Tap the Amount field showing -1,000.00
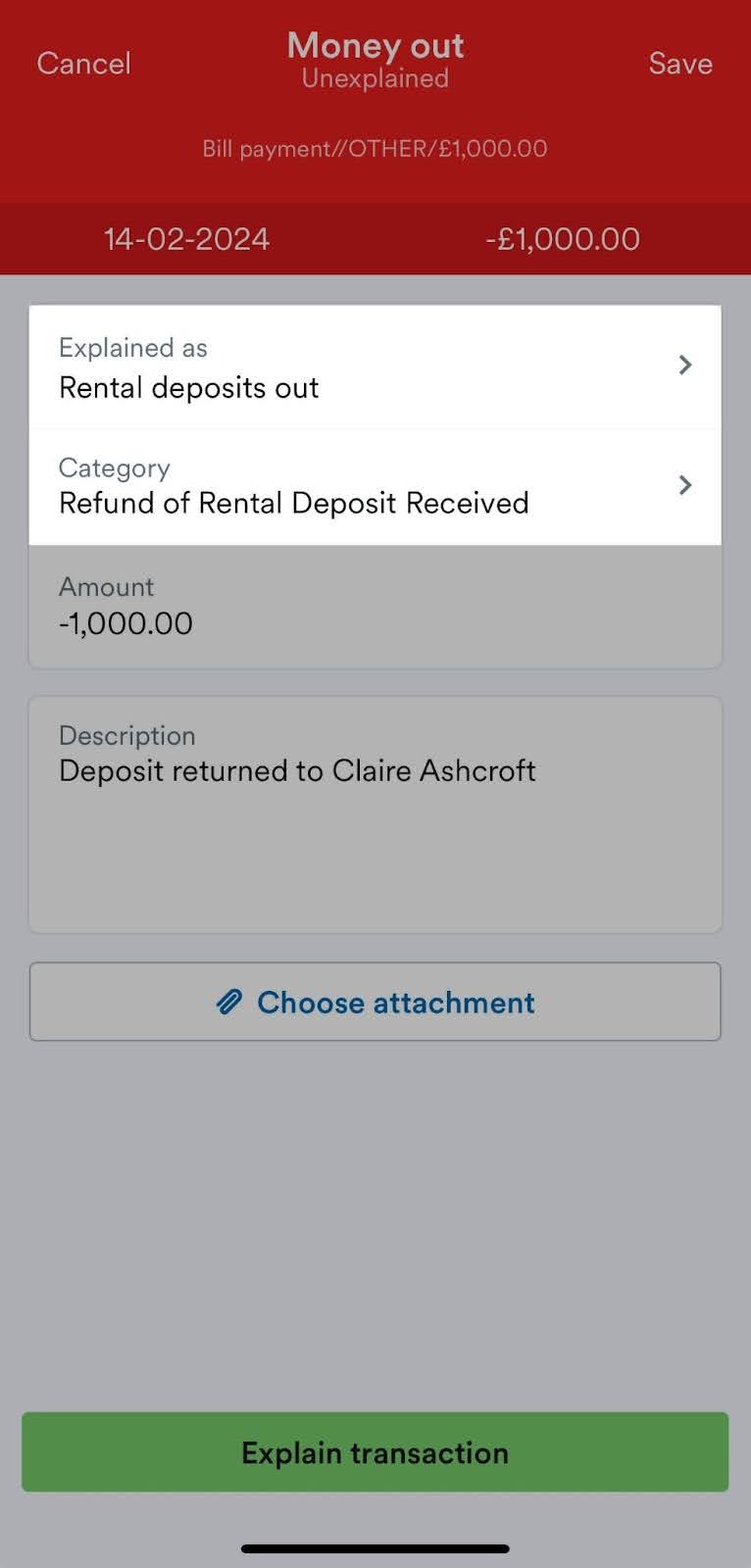The image size is (751, 1568). click(375, 606)
